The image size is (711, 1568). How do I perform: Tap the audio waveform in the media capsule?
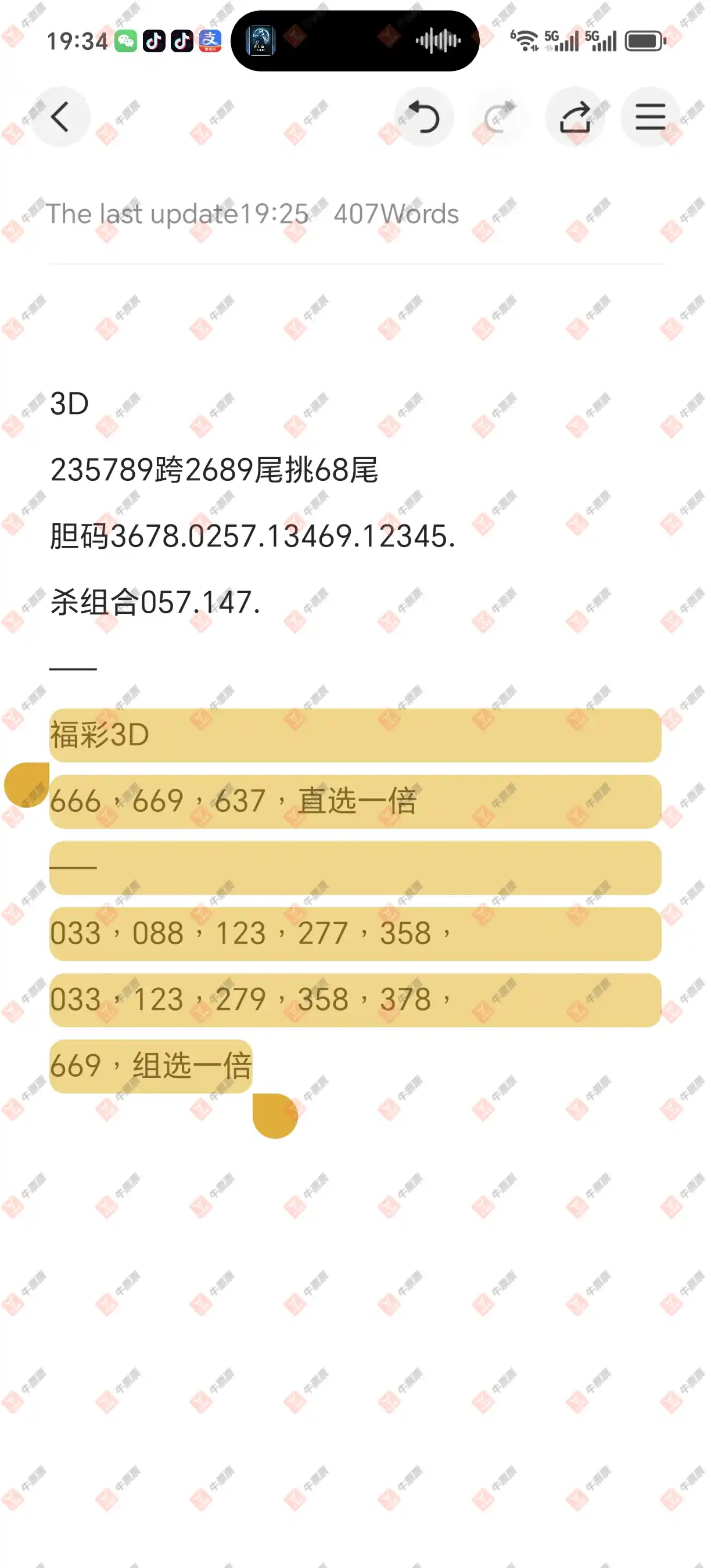(439, 39)
